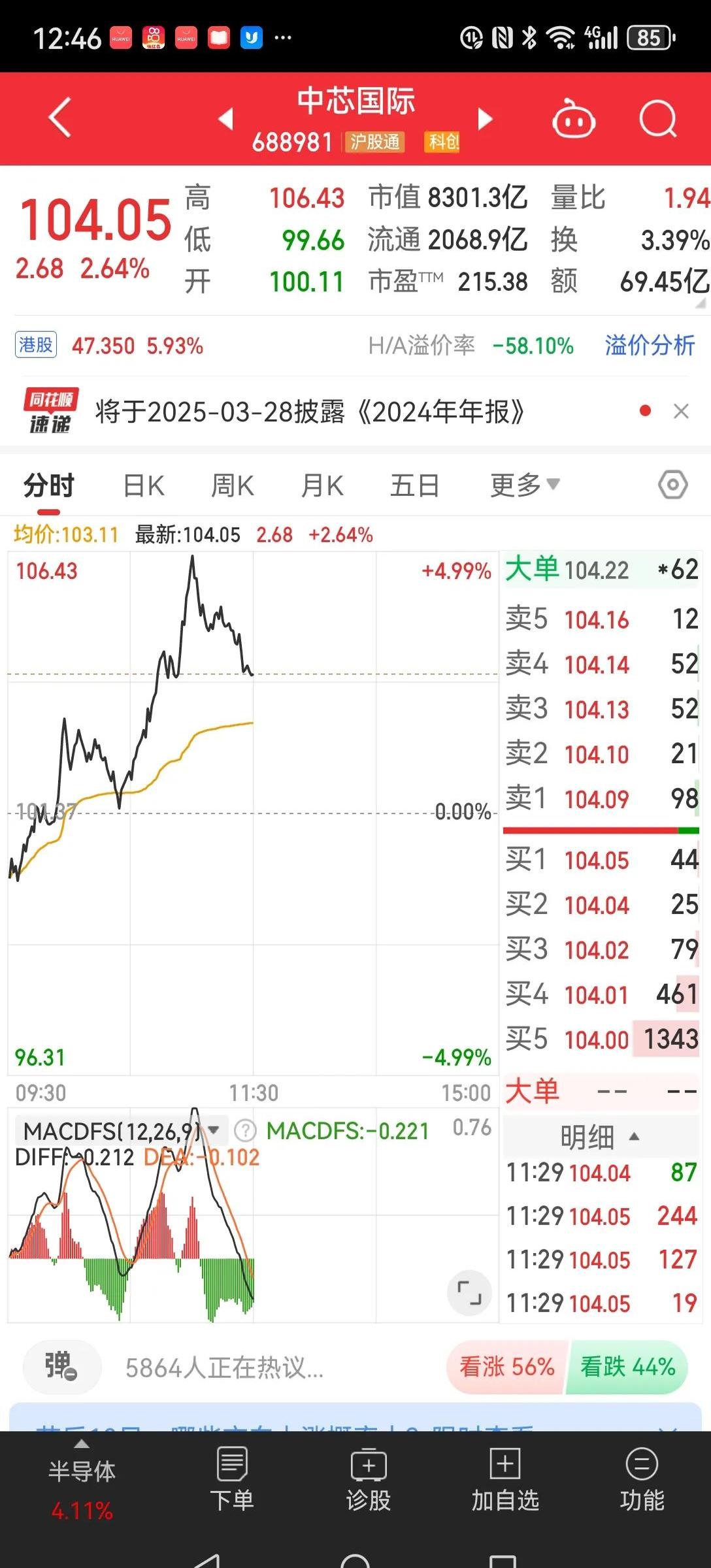Open the 更多 chart type dropdown
711x1568 pixels.
point(522,485)
